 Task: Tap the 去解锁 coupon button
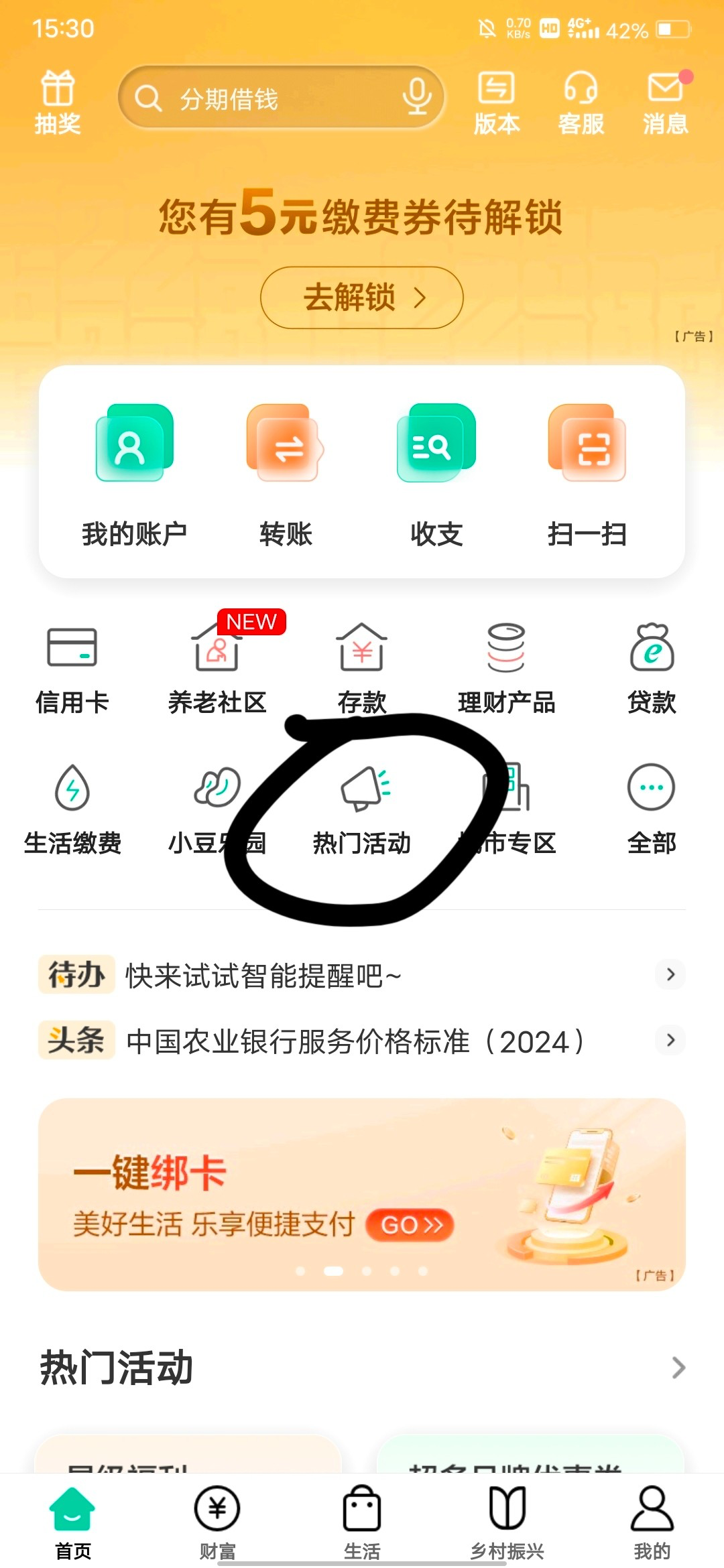362,298
